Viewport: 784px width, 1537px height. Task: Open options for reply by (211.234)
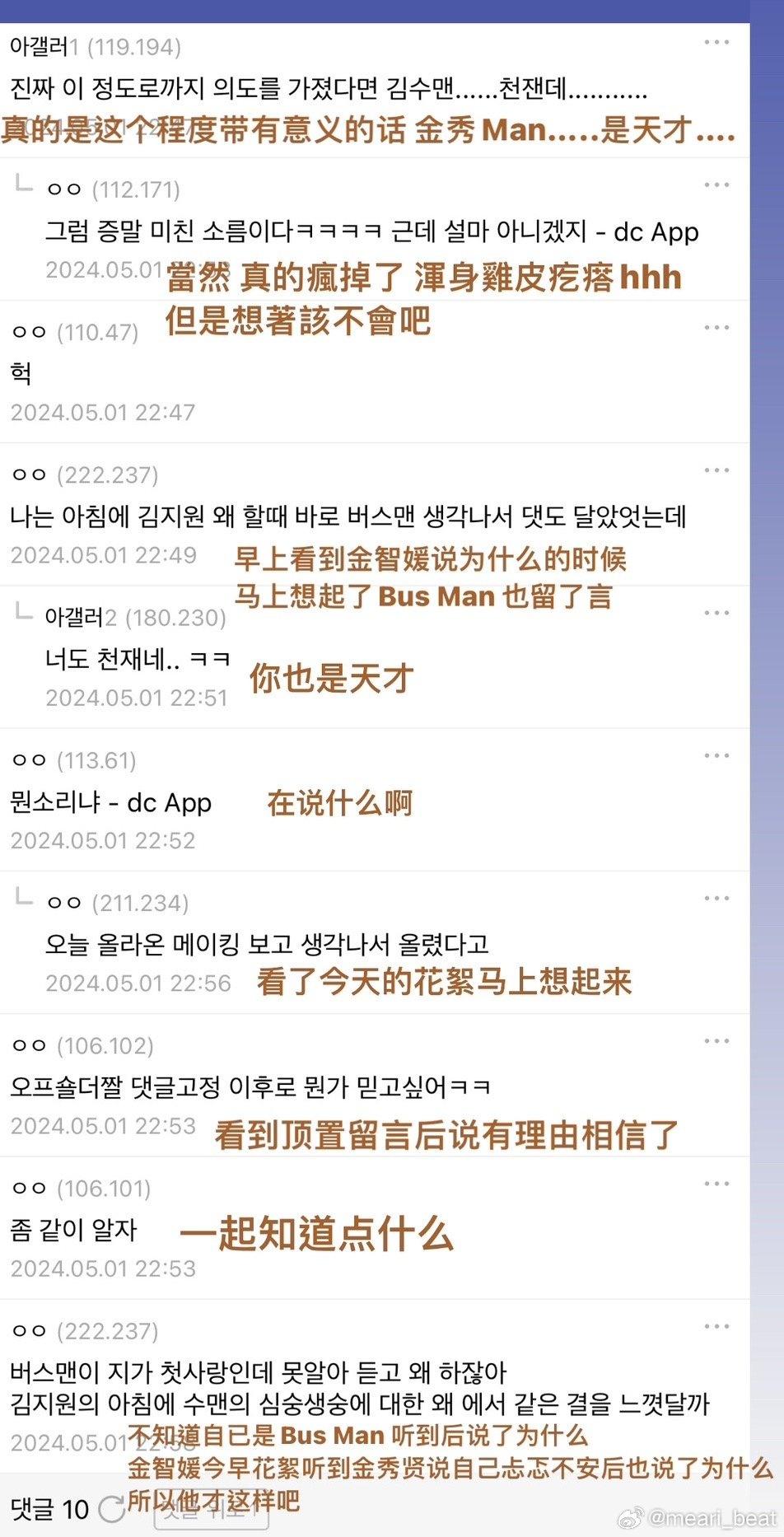coord(716,899)
